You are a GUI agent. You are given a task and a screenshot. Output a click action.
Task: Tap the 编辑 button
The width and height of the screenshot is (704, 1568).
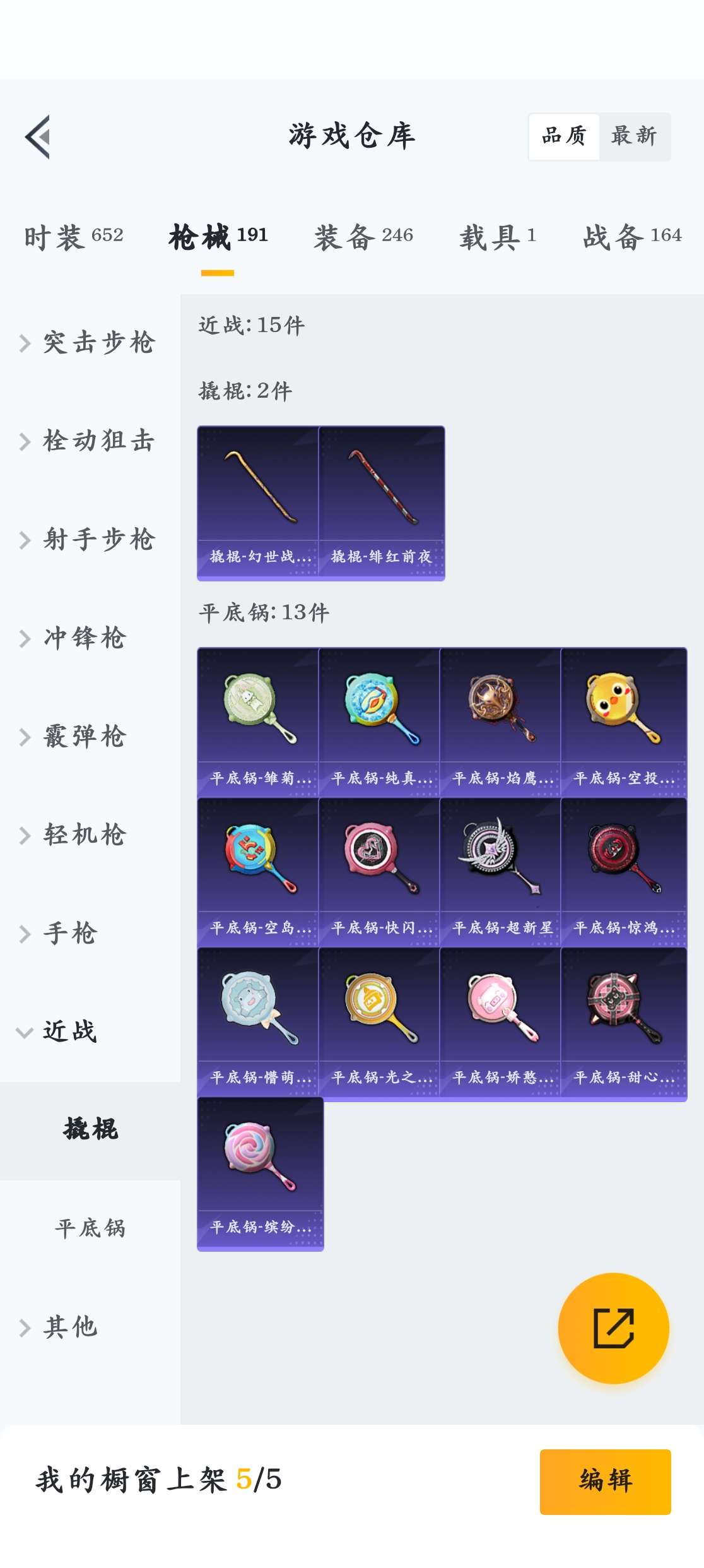(x=605, y=1481)
